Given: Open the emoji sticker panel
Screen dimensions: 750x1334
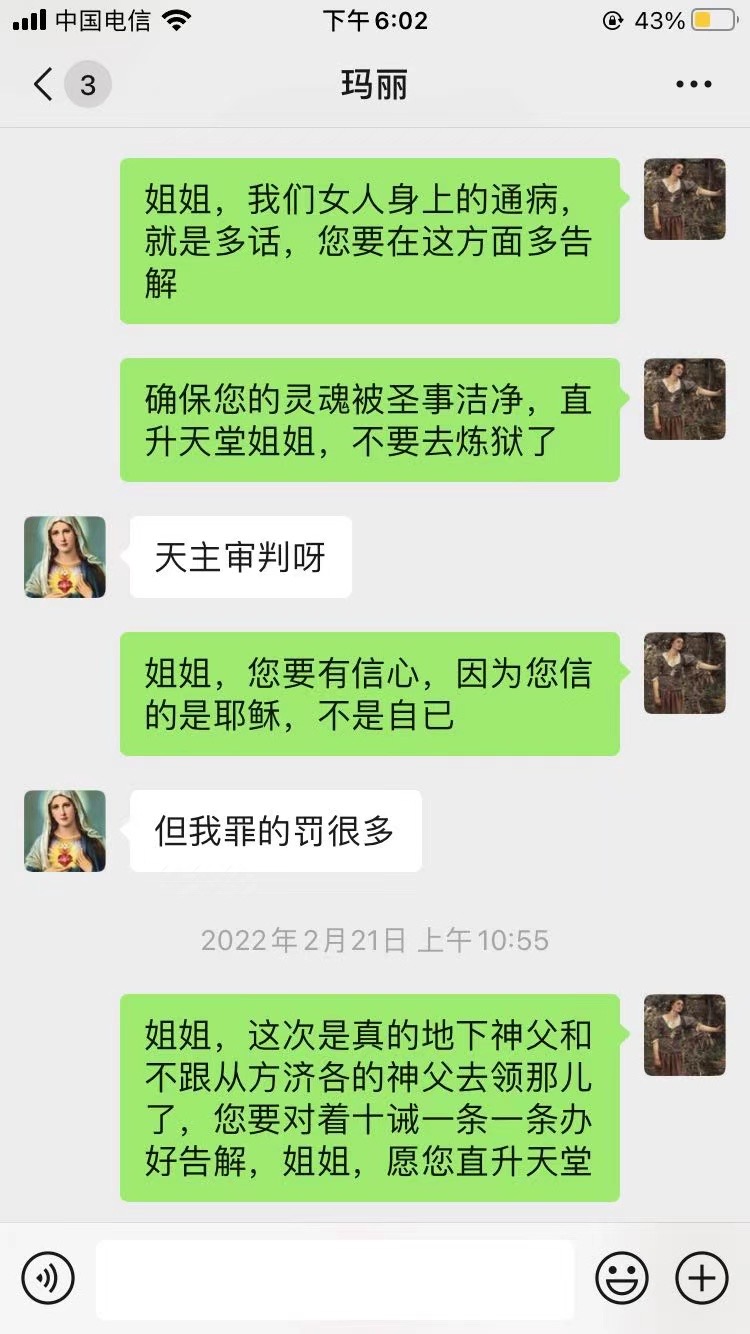Looking at the screenshot, I should coord(622,1277).
